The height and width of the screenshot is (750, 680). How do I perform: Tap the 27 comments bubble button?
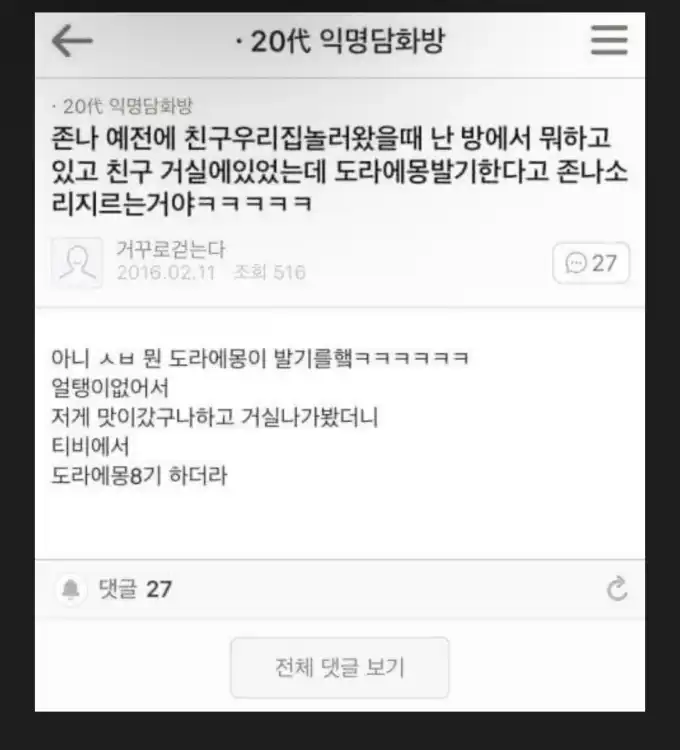591,263
